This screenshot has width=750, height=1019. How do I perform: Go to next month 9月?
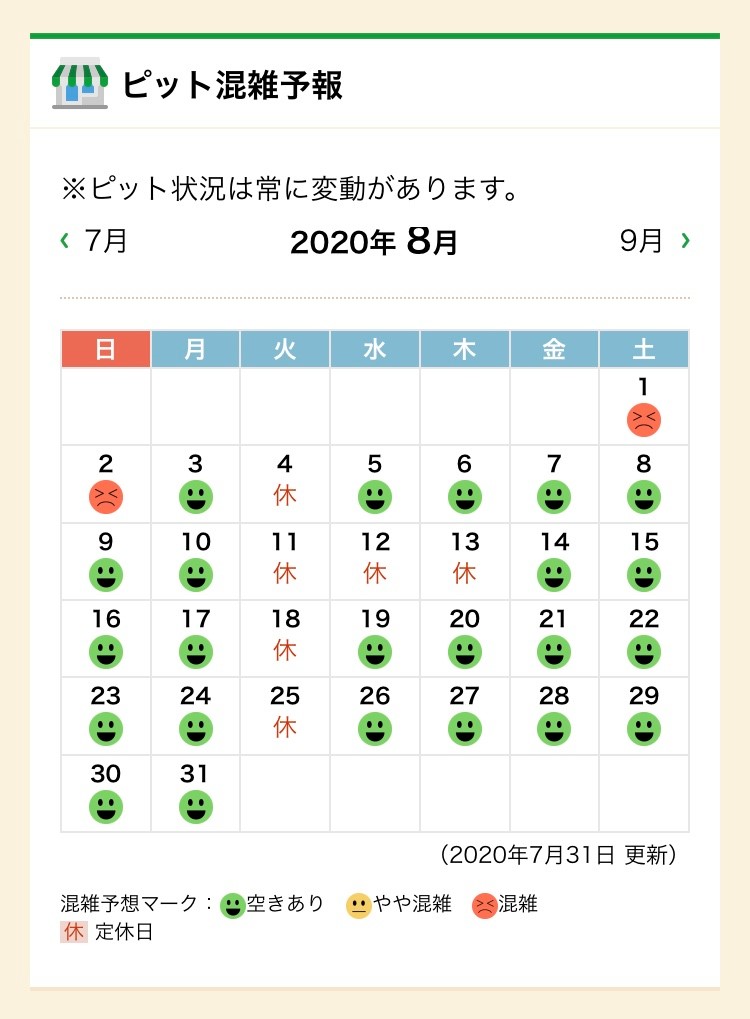655,241
